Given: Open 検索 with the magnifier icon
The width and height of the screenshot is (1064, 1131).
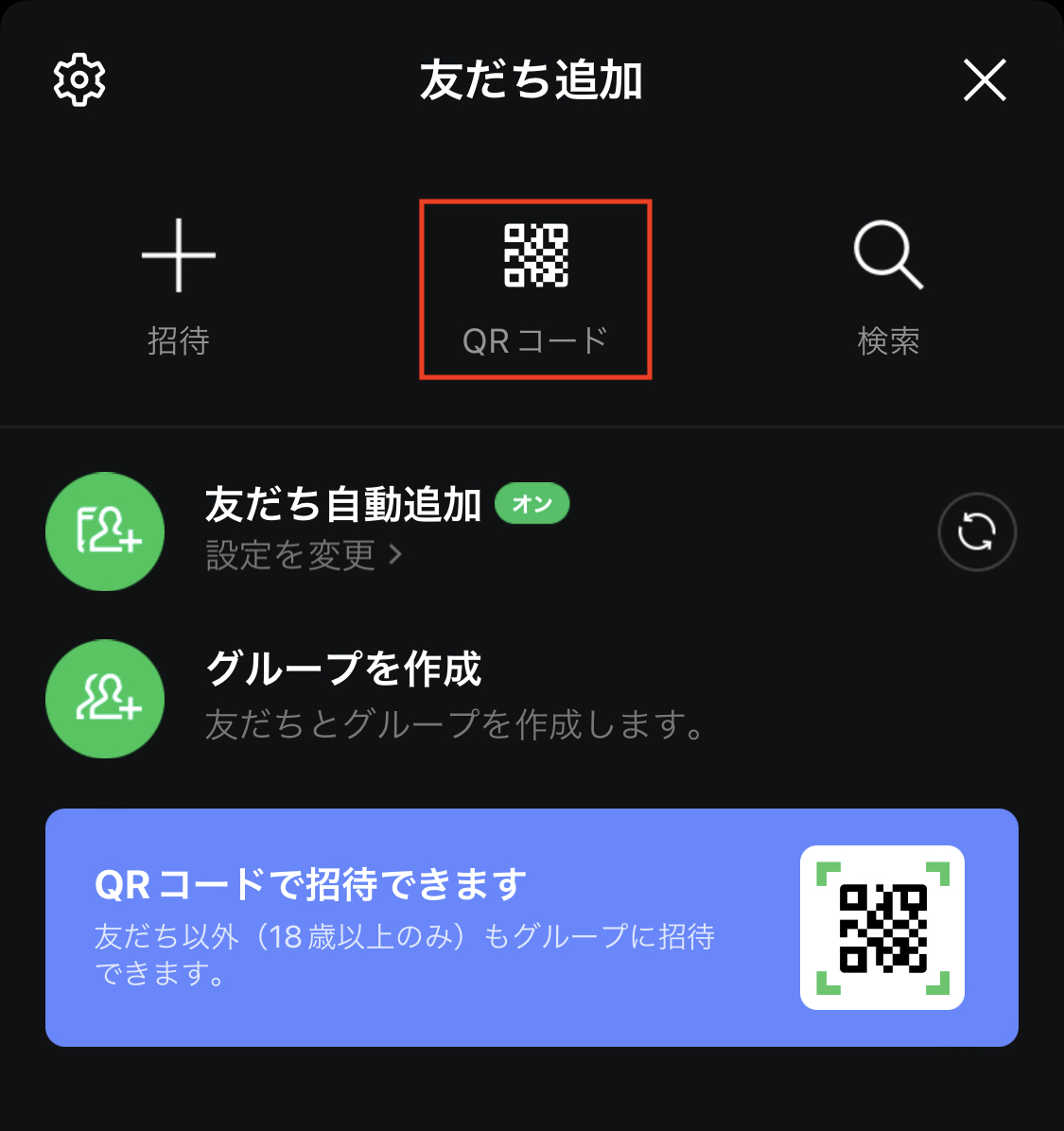Looking at the screenshot, I should click(887, 255).
